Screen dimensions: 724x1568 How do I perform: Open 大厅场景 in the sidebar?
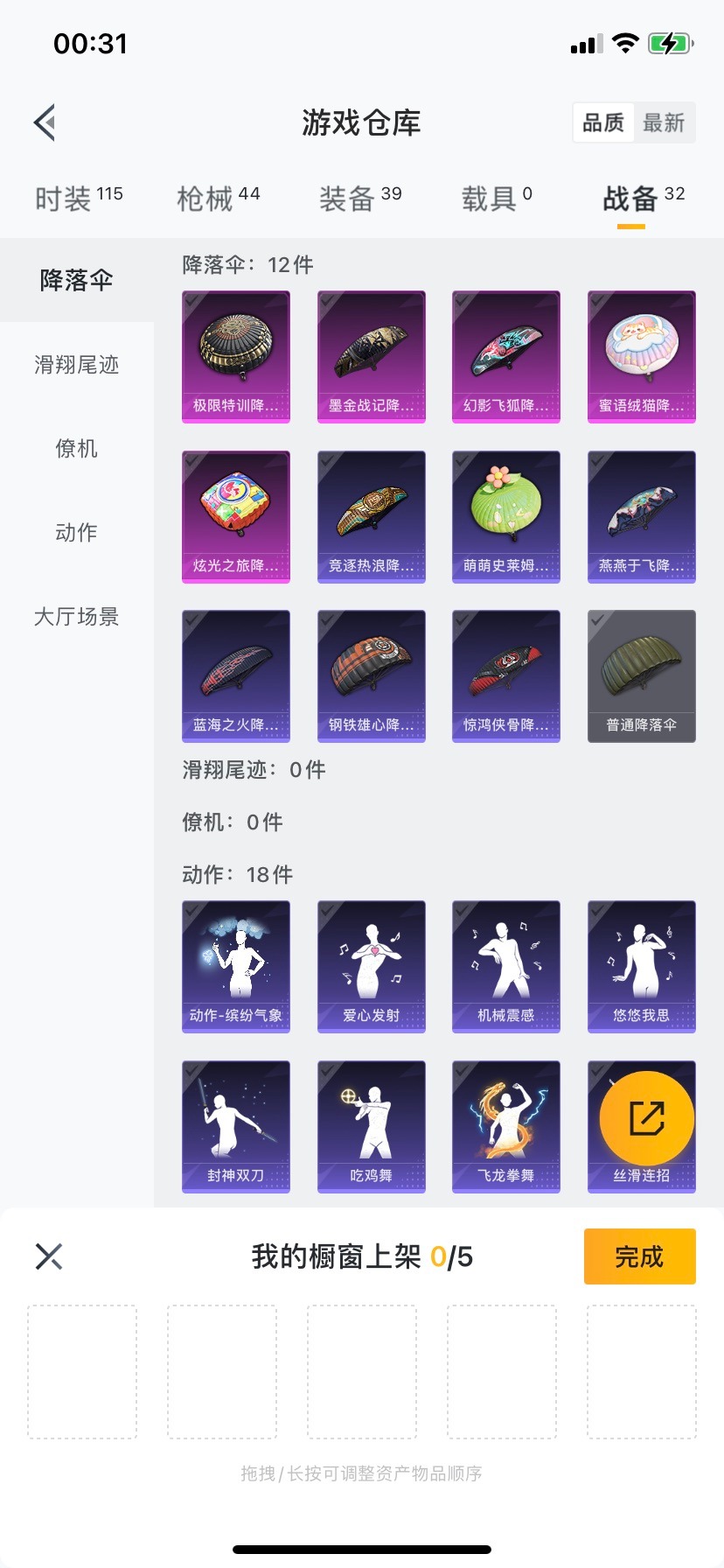(77, 617)
